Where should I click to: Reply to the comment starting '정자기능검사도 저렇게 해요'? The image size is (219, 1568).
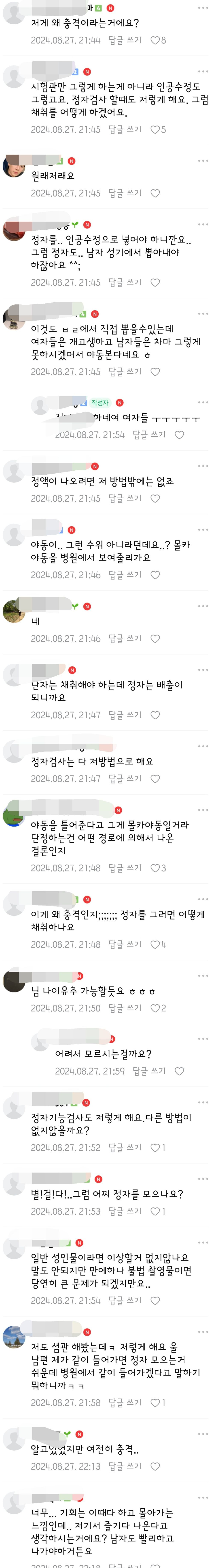125,1147
